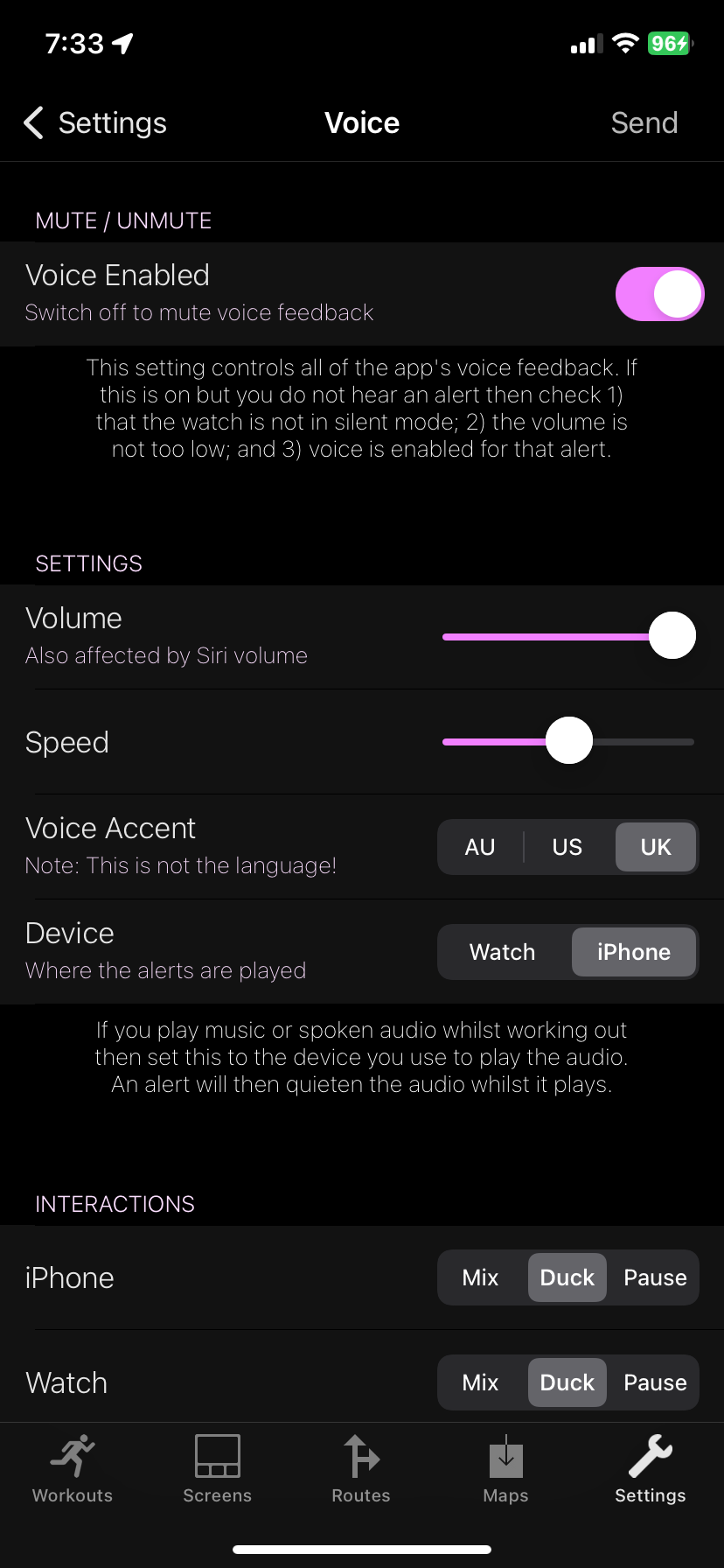Image resolution: width=724 pixels, height=1568 pixels.
Task: Choose Pause for iPhone interaction
Action: point(655,1277)
